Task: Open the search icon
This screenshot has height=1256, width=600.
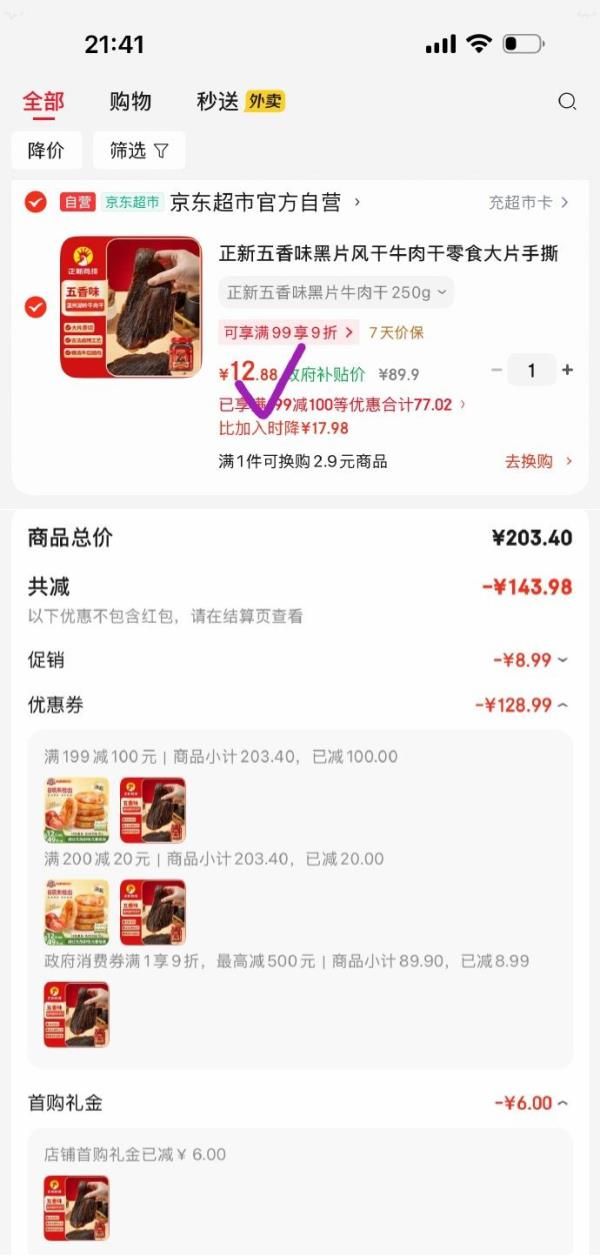Action: click(x=567, y=101)
